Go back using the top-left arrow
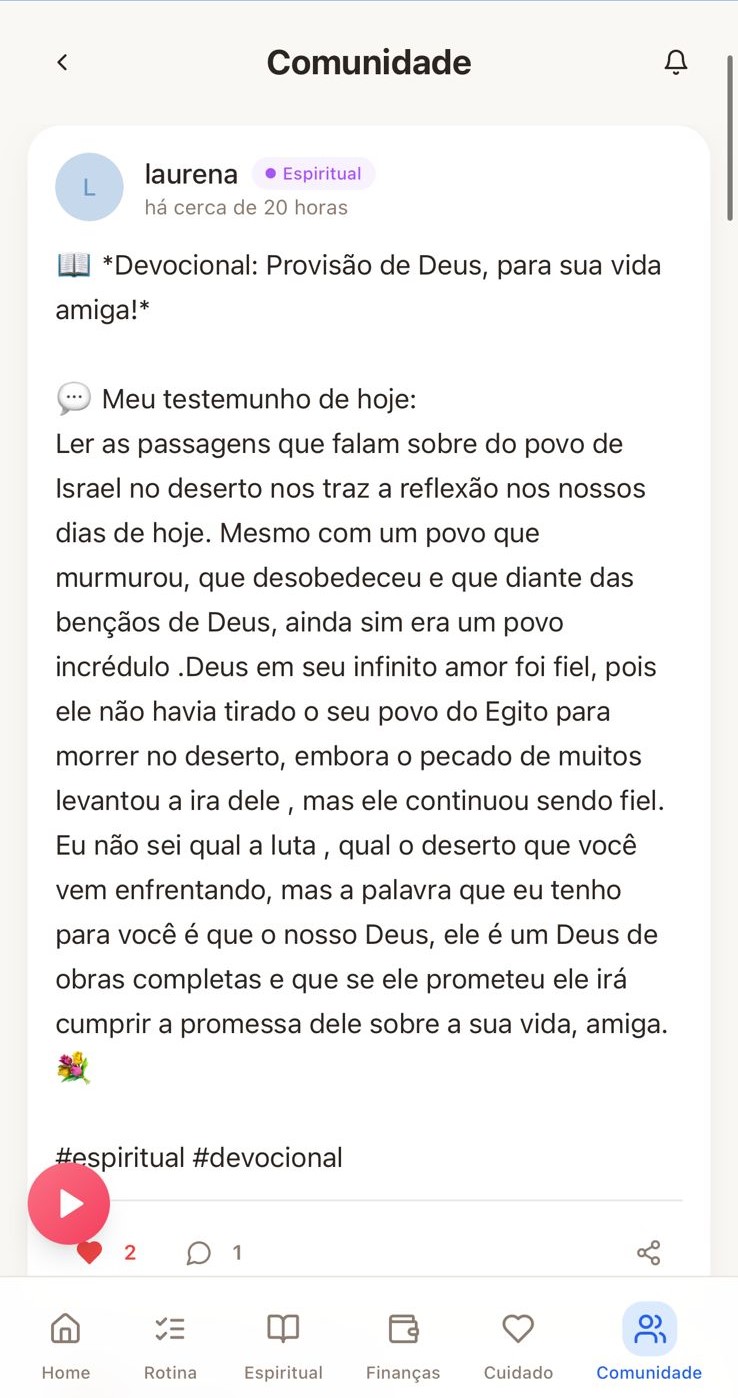 62,62
